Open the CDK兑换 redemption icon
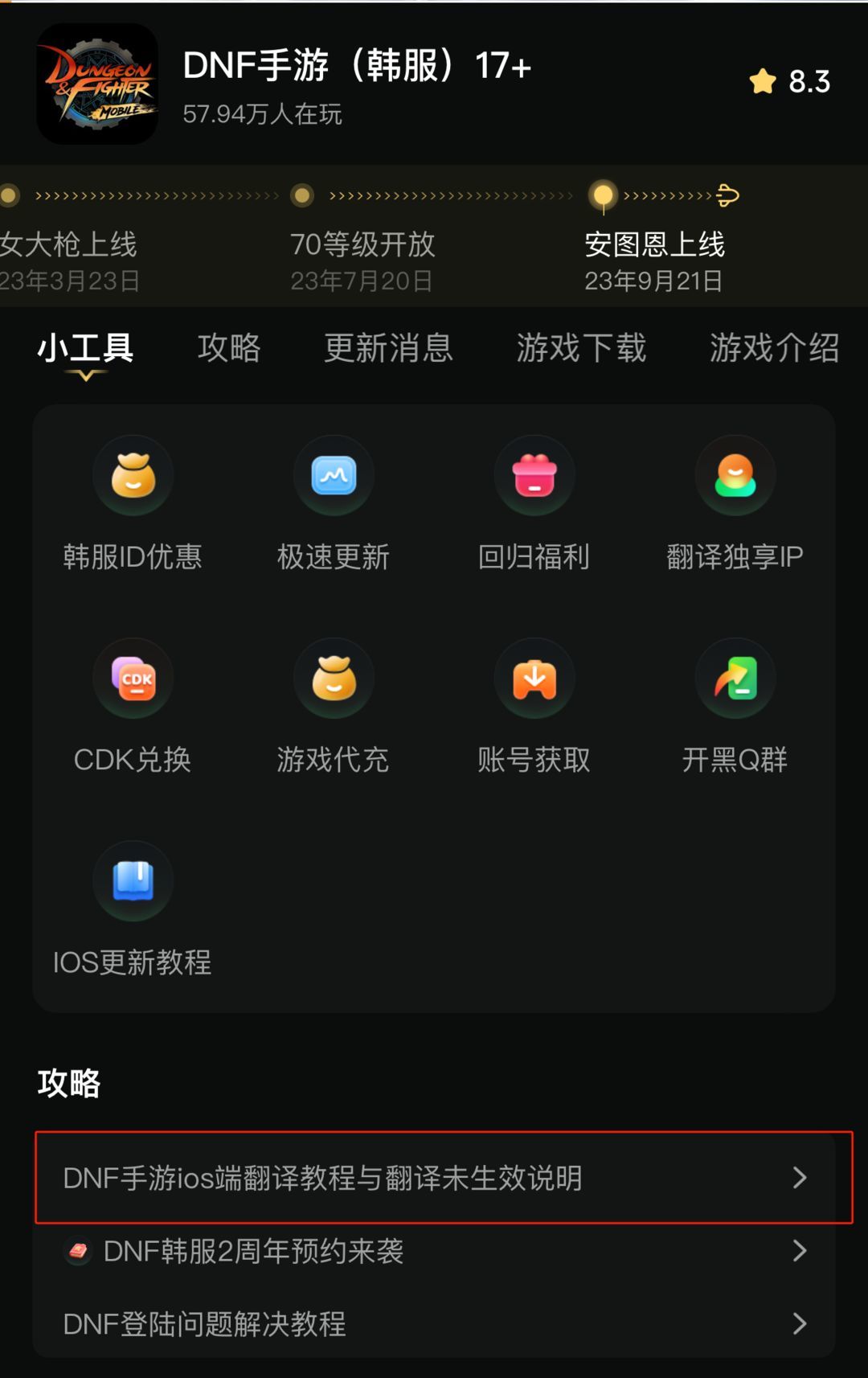The image size is (868, 1378). pos(133,678)
